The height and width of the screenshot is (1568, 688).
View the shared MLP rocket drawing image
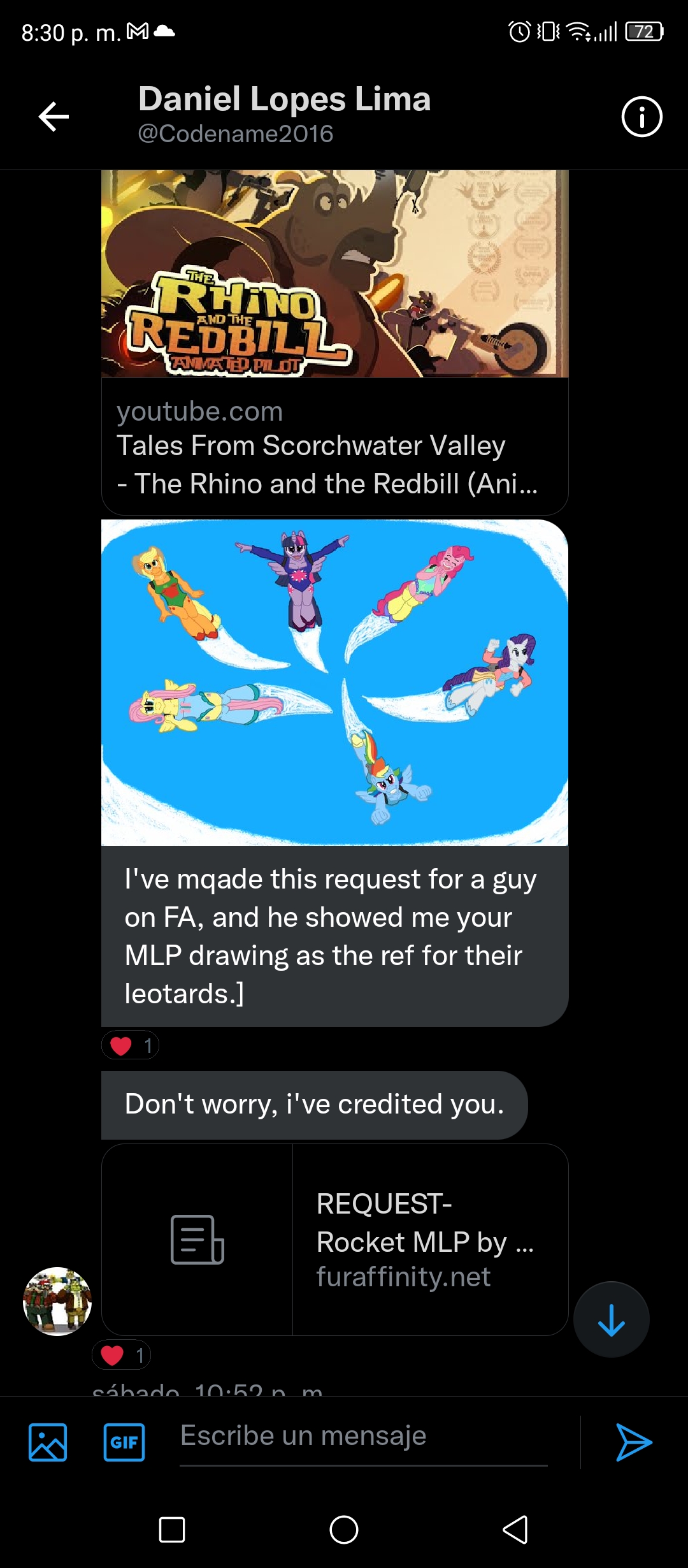coord(334,683)
